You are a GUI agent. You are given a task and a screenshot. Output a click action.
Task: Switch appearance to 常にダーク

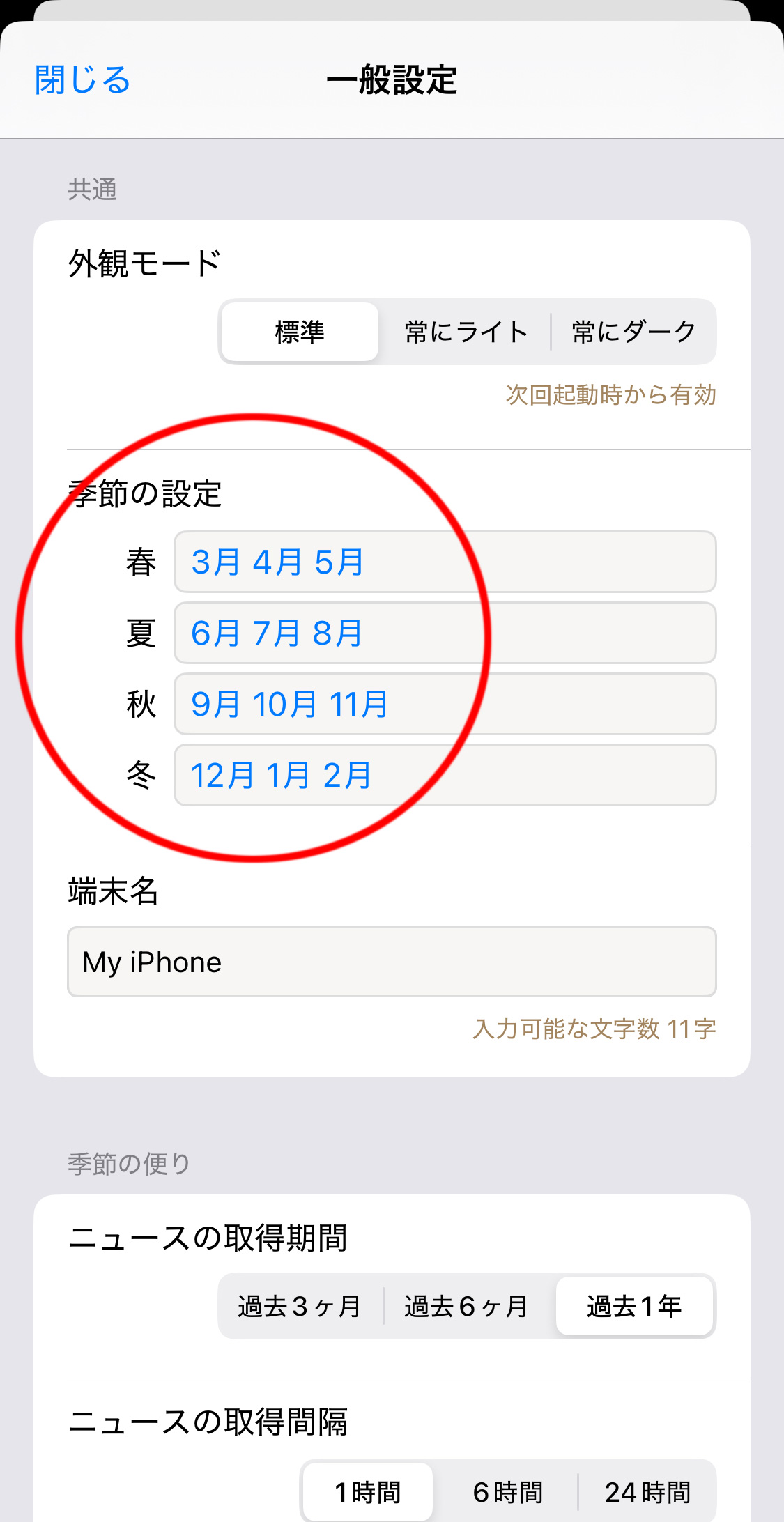point(633,332)
